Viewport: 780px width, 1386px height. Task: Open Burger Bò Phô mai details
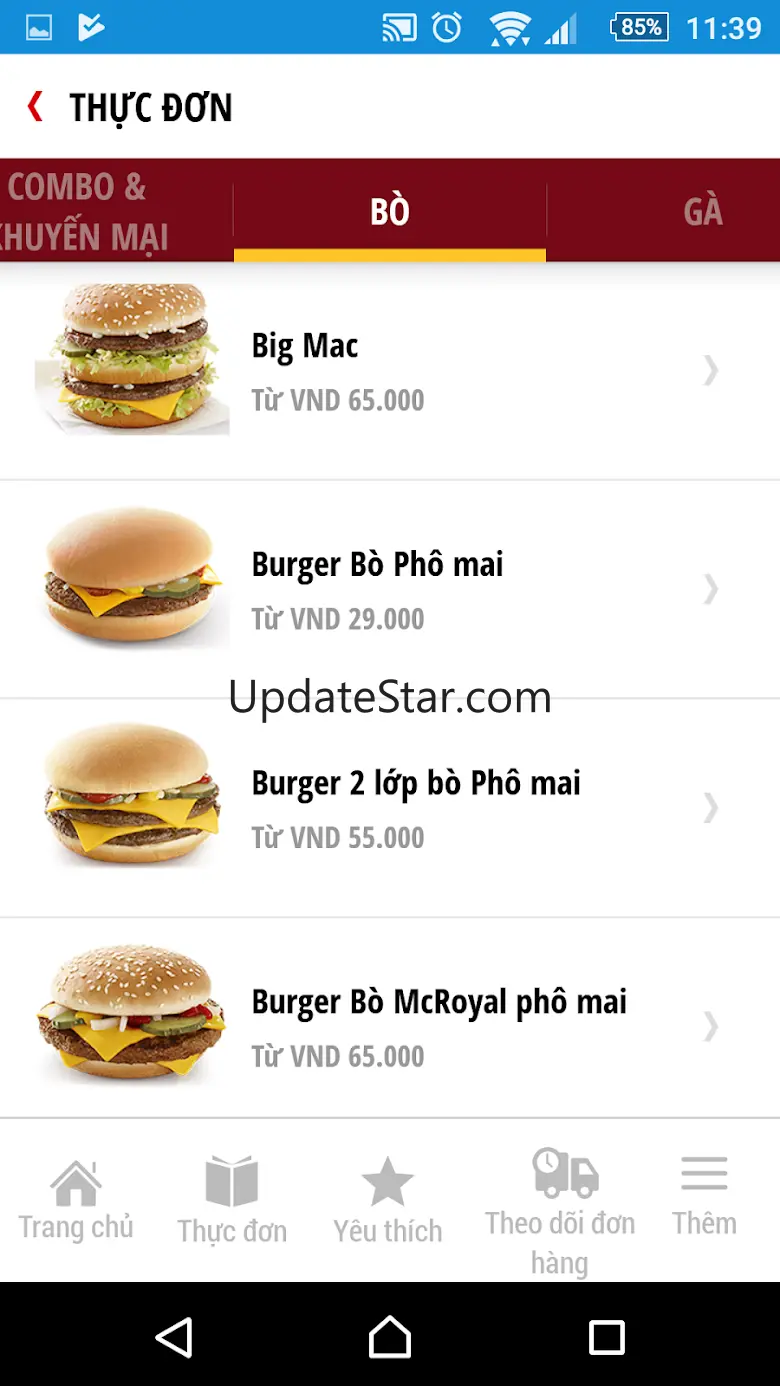(390, 589)
